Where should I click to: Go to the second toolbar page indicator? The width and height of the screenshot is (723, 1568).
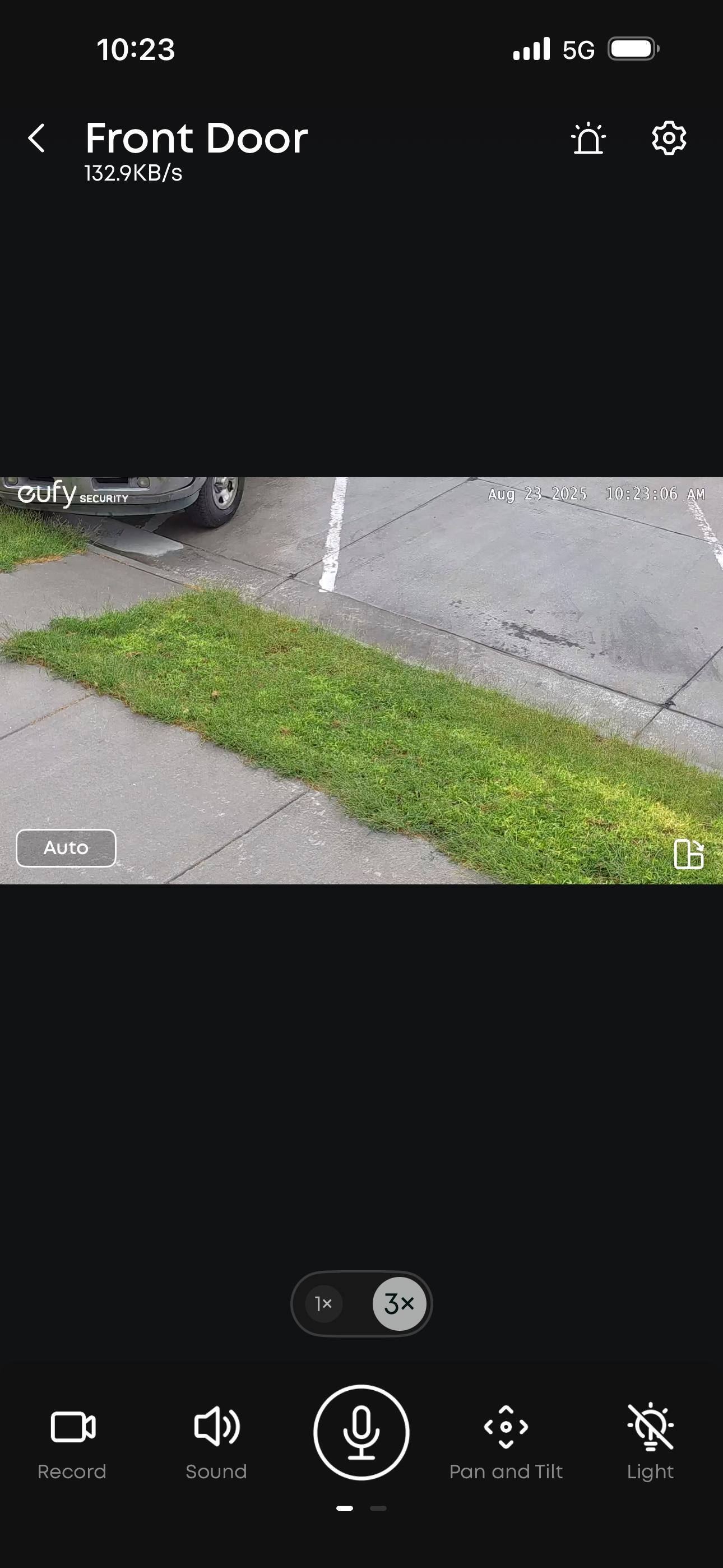(378, 1508)
